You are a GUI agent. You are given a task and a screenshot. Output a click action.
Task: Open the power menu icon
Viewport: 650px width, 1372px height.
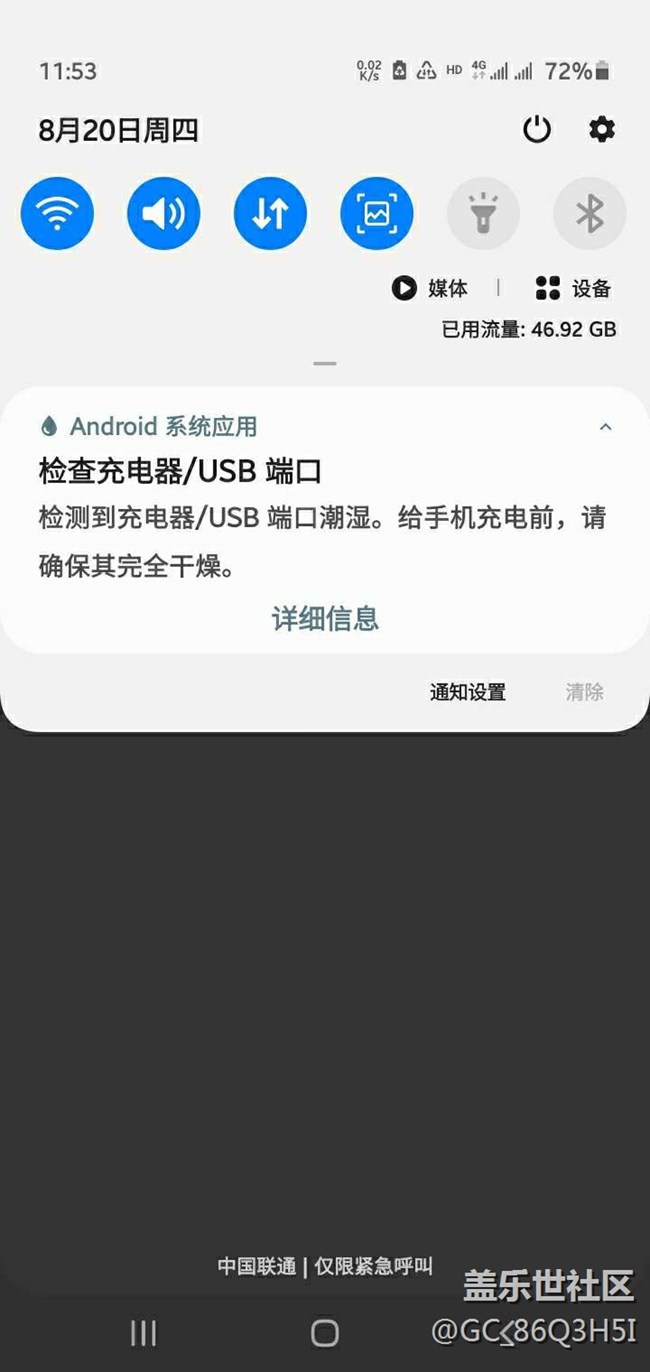pos(537,129)
